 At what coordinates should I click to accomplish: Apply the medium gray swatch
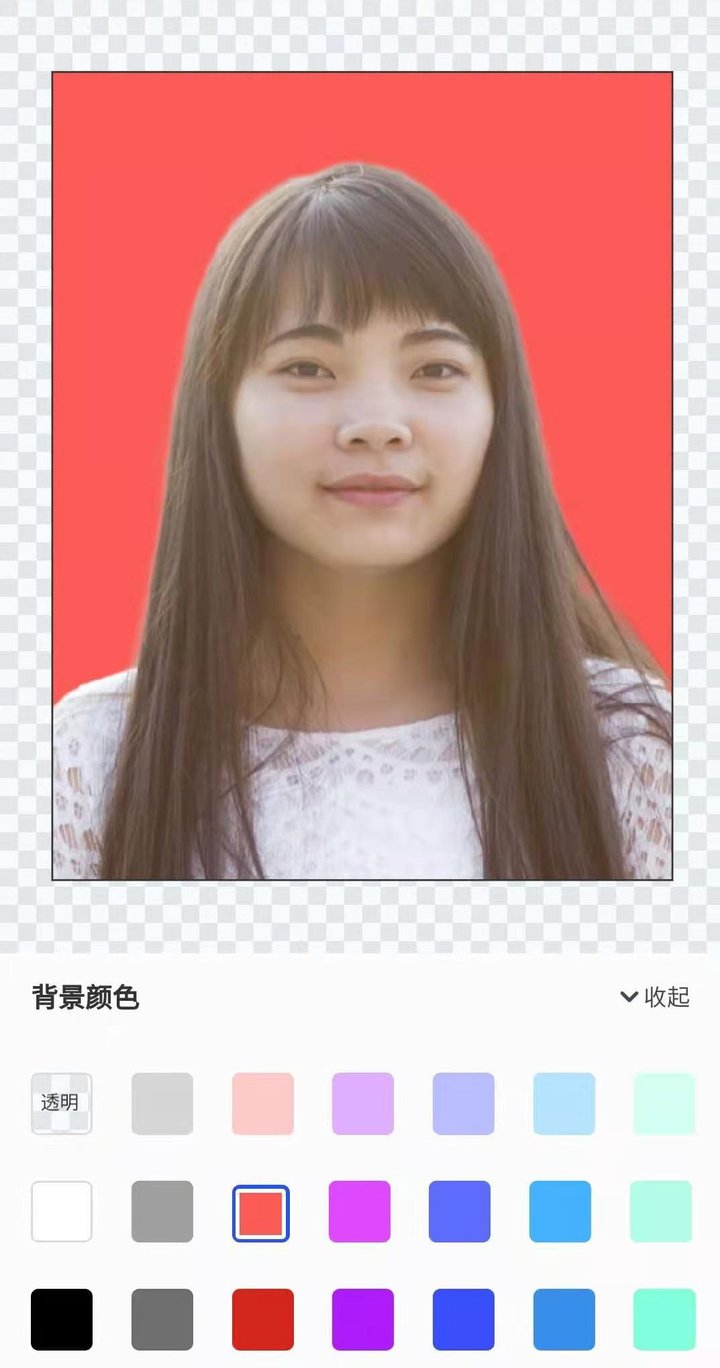point(162,1211)
